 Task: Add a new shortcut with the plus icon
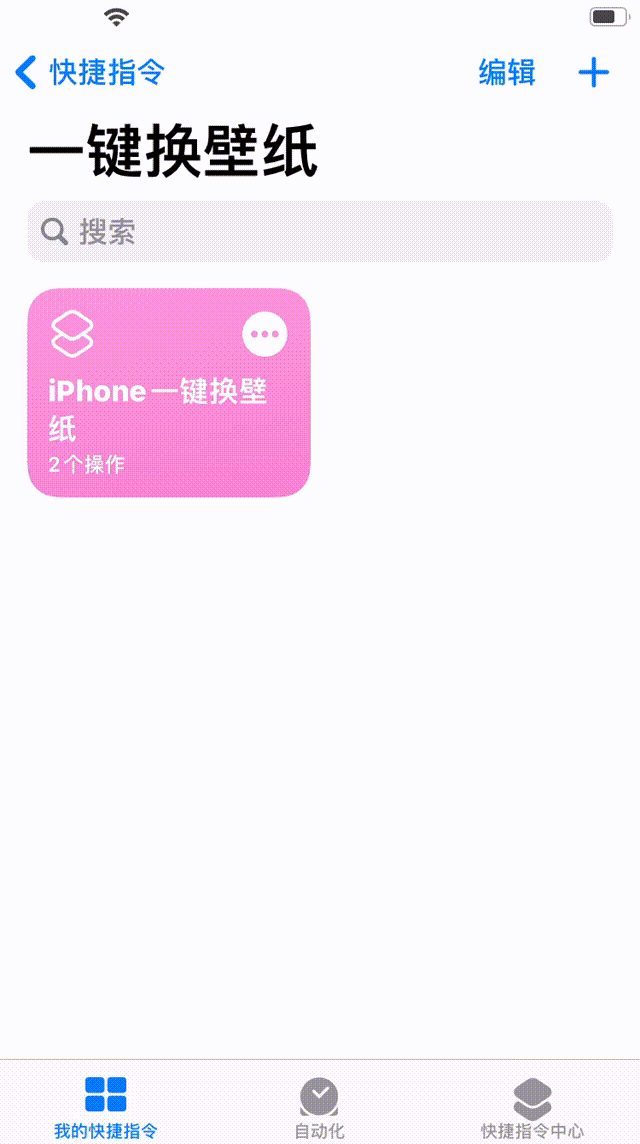[x=593, y=73]
